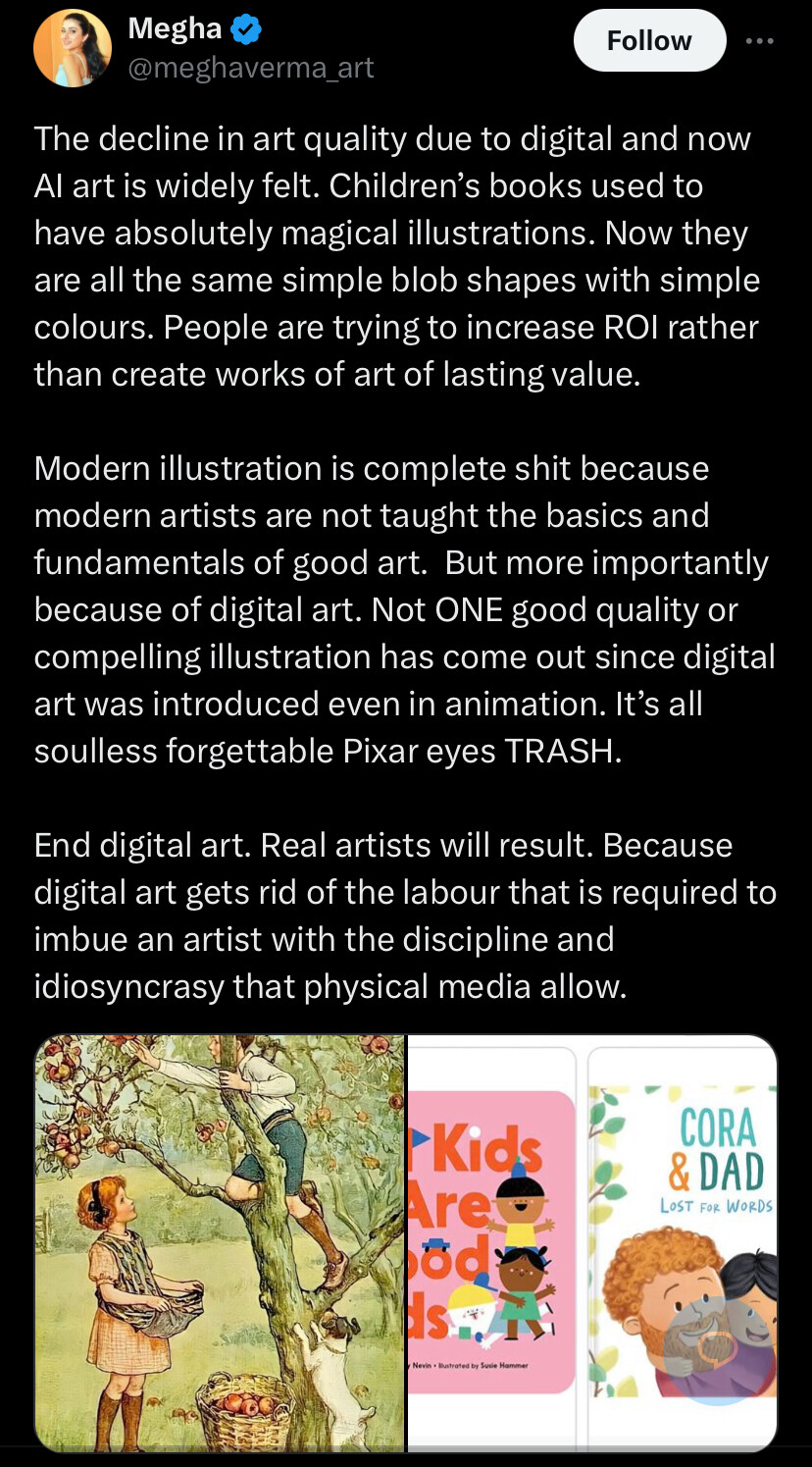The width and height of the screenshot is (812, 1467).
Task: Follow Megha's account
Action: [x=649, y=40]
